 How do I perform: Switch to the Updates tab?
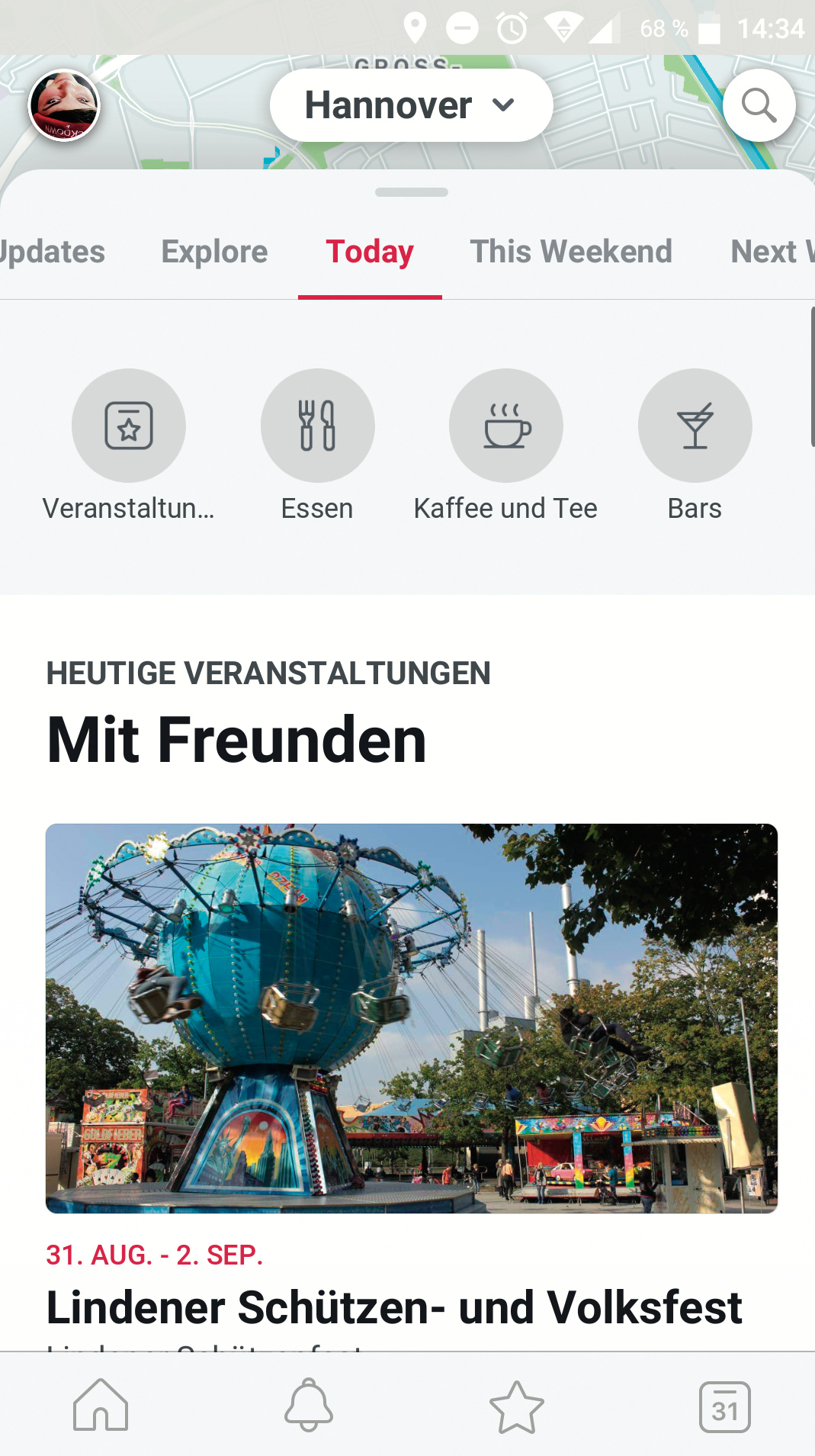pos(50,252)
